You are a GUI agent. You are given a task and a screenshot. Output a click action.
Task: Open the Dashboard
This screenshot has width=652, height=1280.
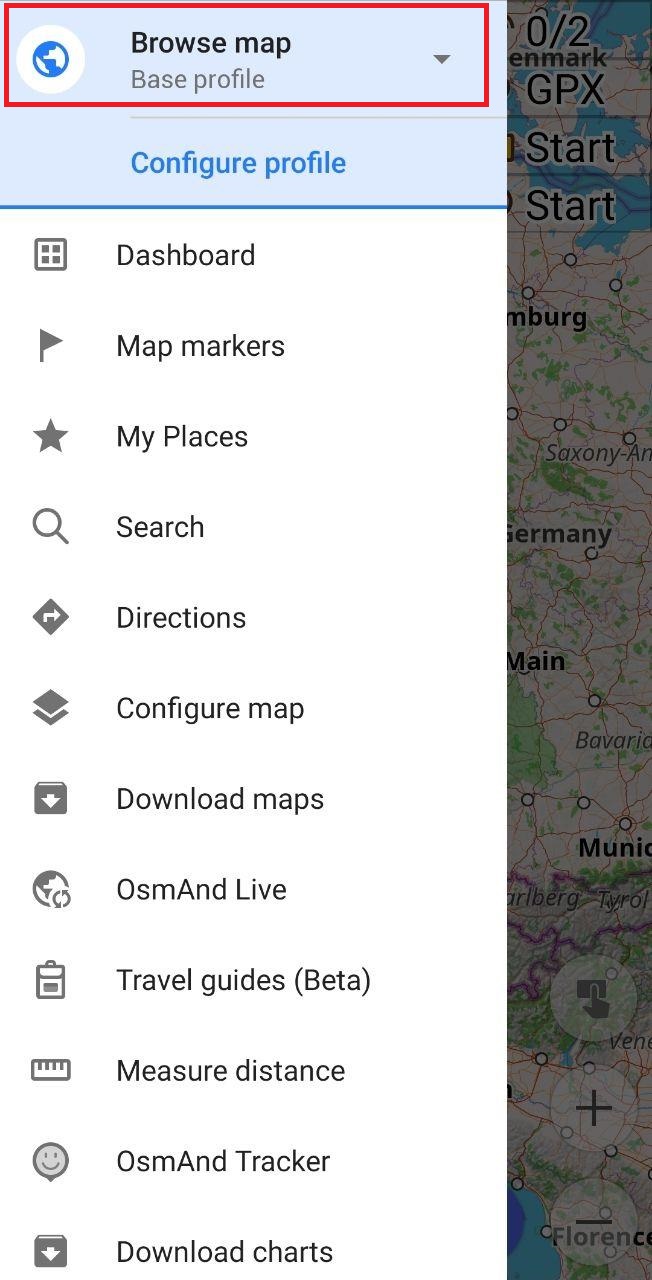coord(185,255)
